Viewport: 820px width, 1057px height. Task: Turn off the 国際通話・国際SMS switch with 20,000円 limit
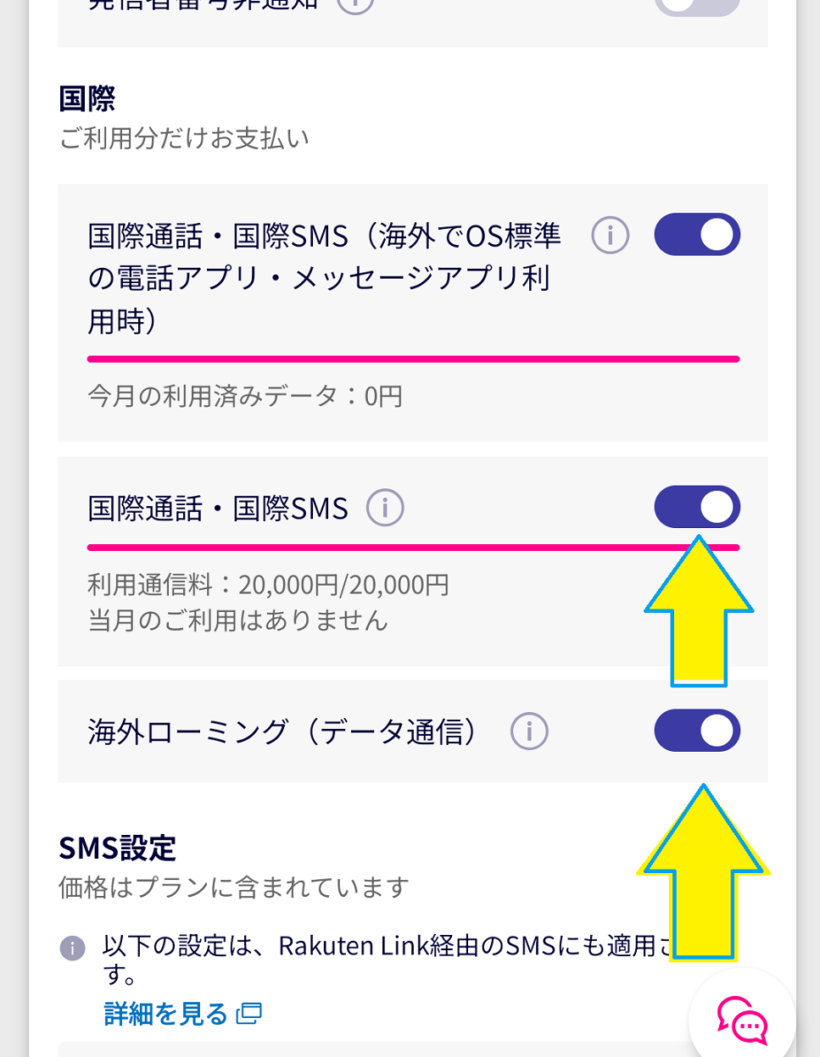(x=697, y=507)
